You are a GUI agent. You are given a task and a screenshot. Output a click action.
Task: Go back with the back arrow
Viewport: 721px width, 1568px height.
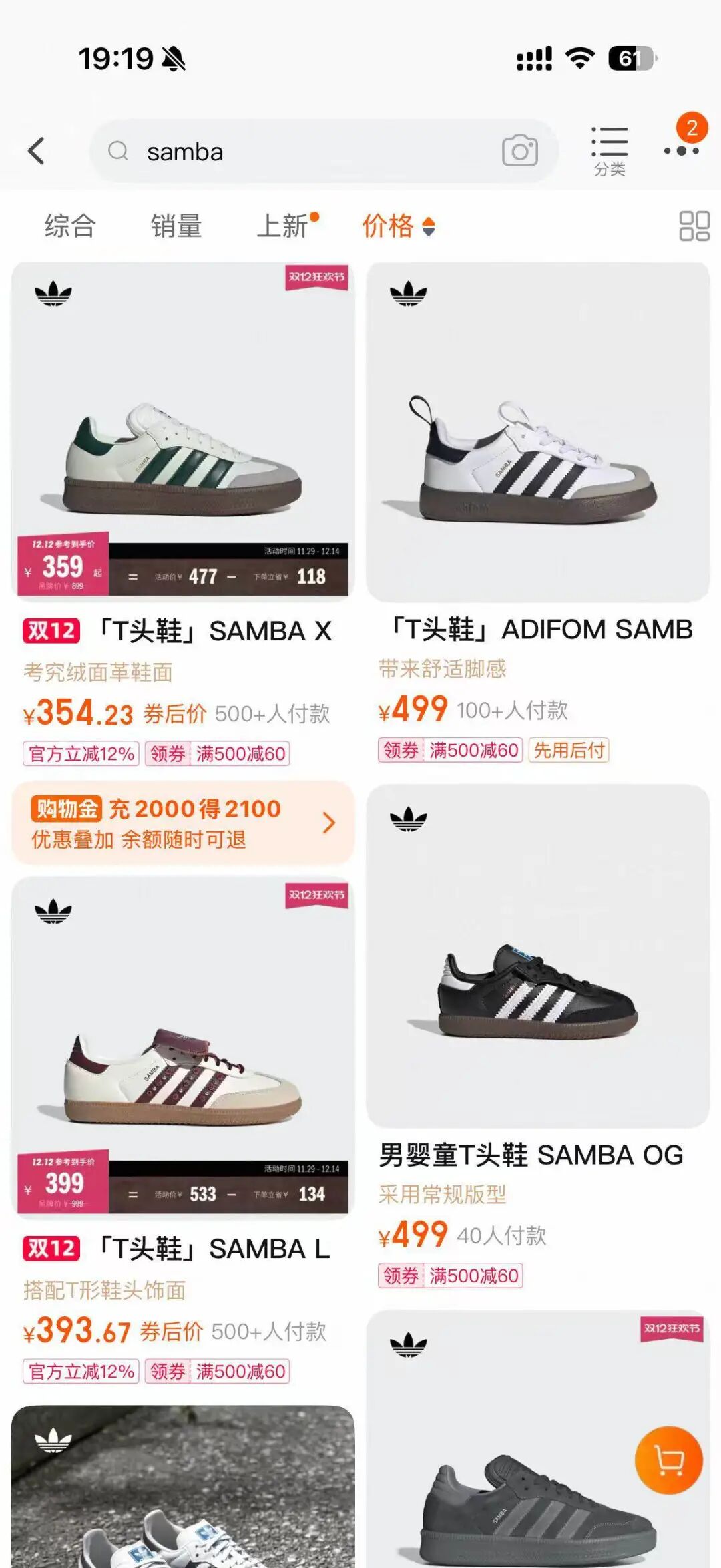pyautogui.click(x=37, y=151)
